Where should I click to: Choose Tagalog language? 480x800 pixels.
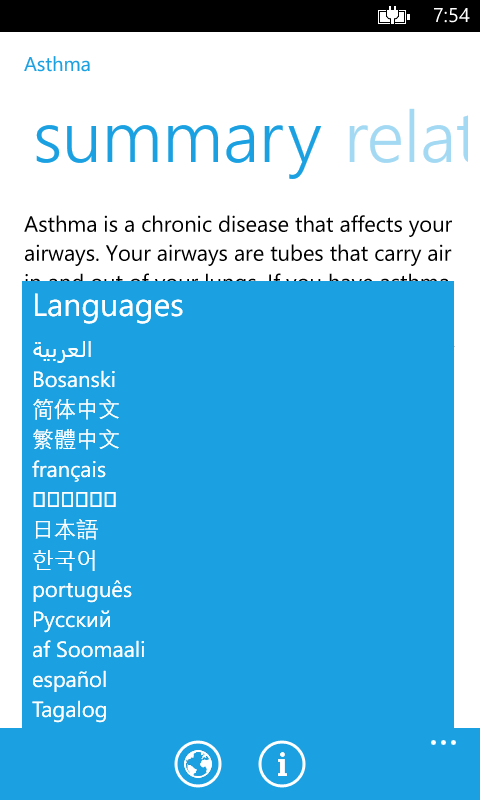69,711
